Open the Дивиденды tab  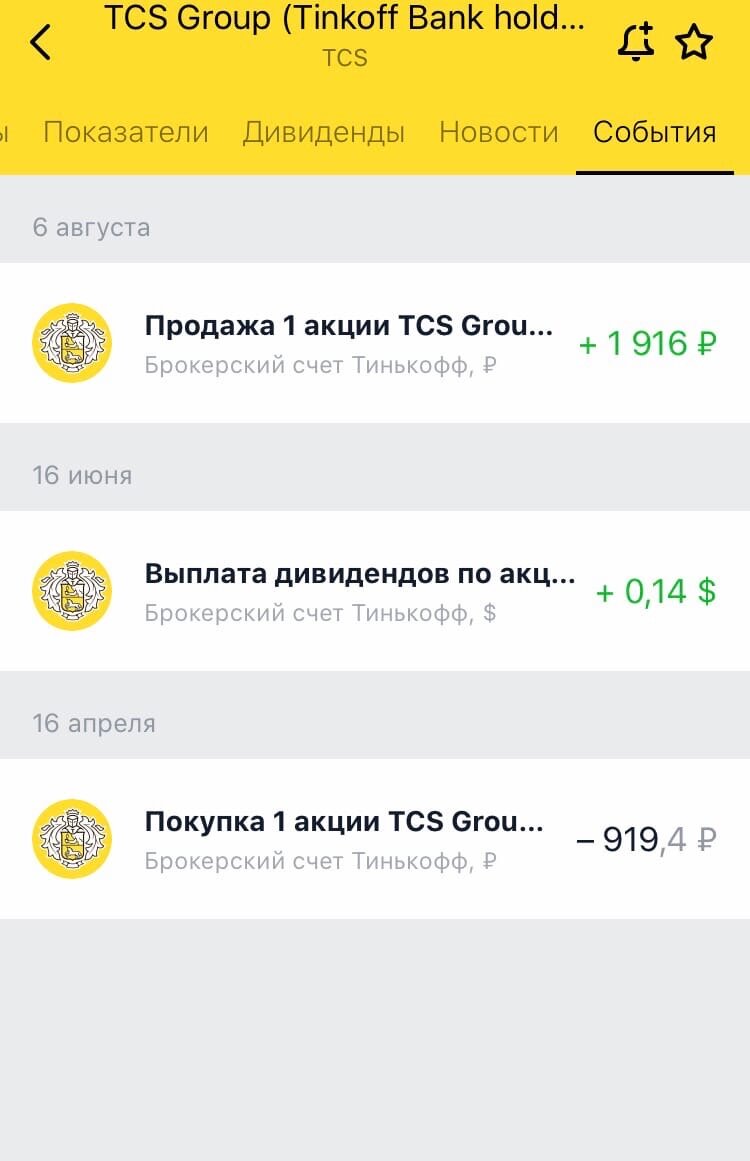322,131
